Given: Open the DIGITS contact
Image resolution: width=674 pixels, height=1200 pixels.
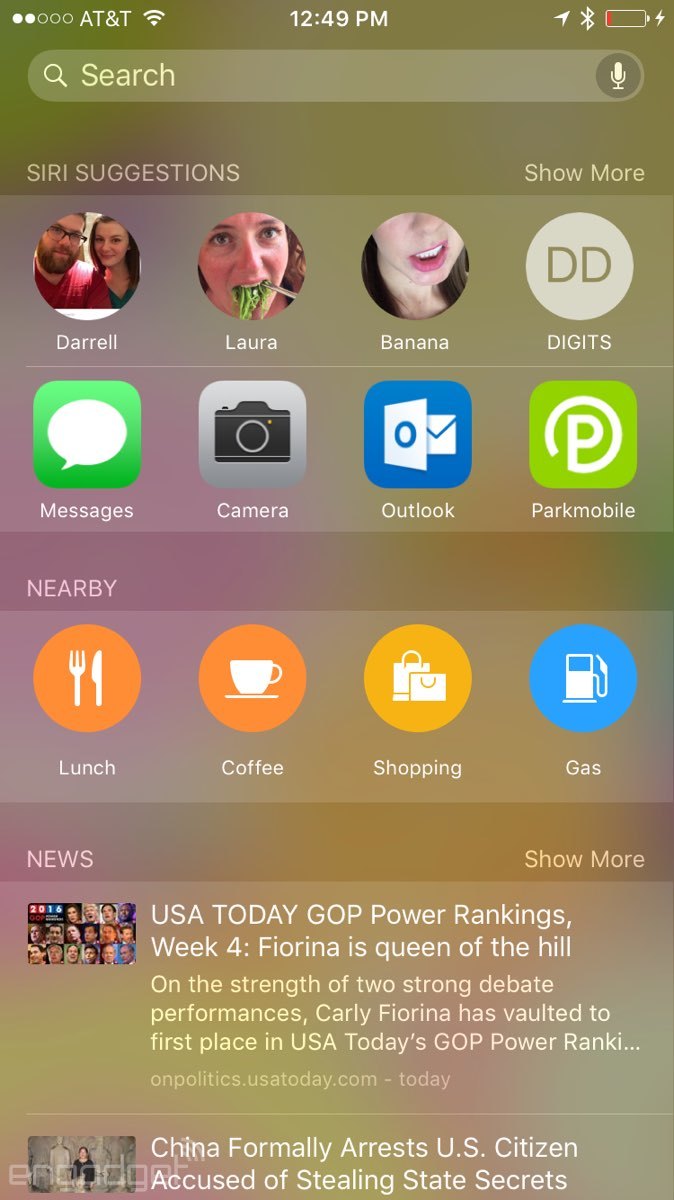Looking at the screenshot, I should (x=579, y=266).
